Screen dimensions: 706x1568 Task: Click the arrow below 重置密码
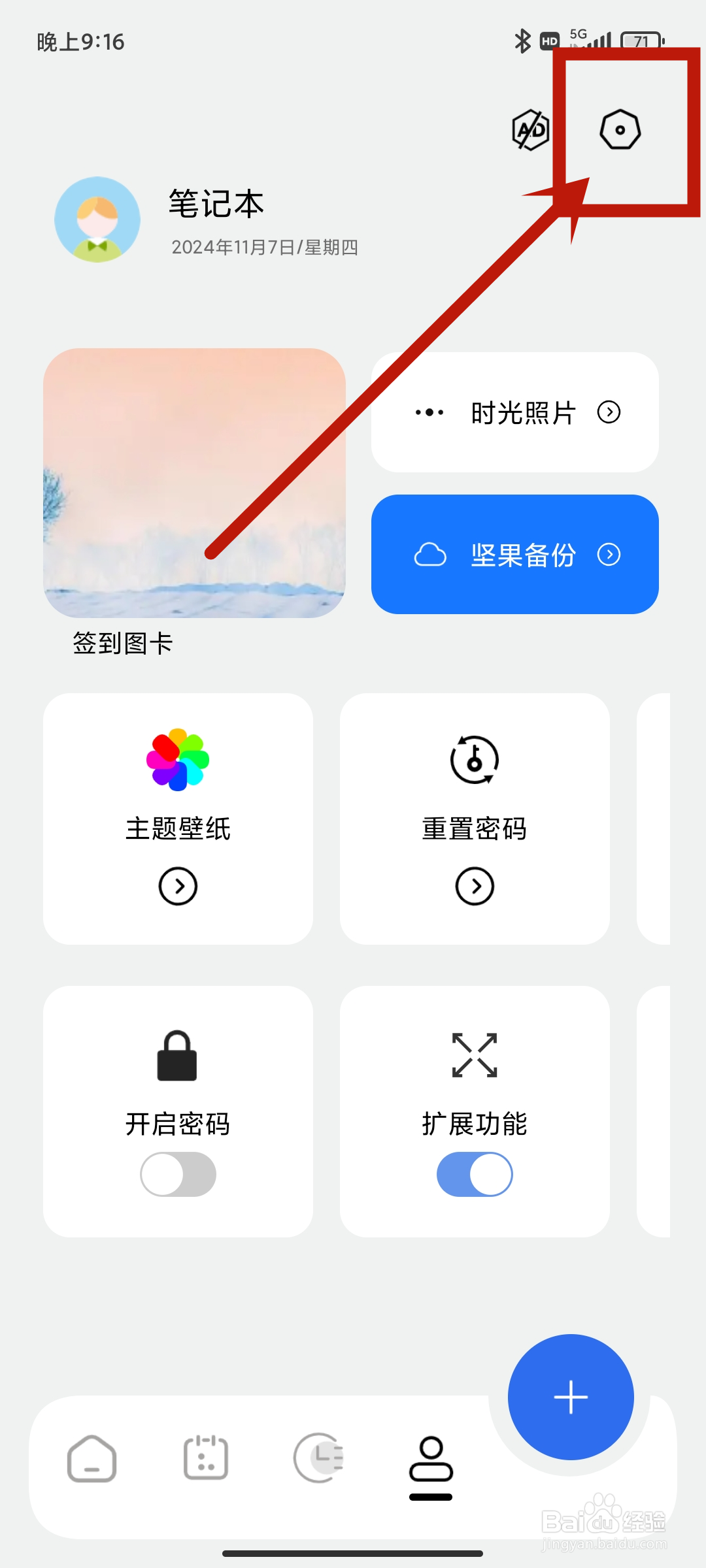click(475, 886)
